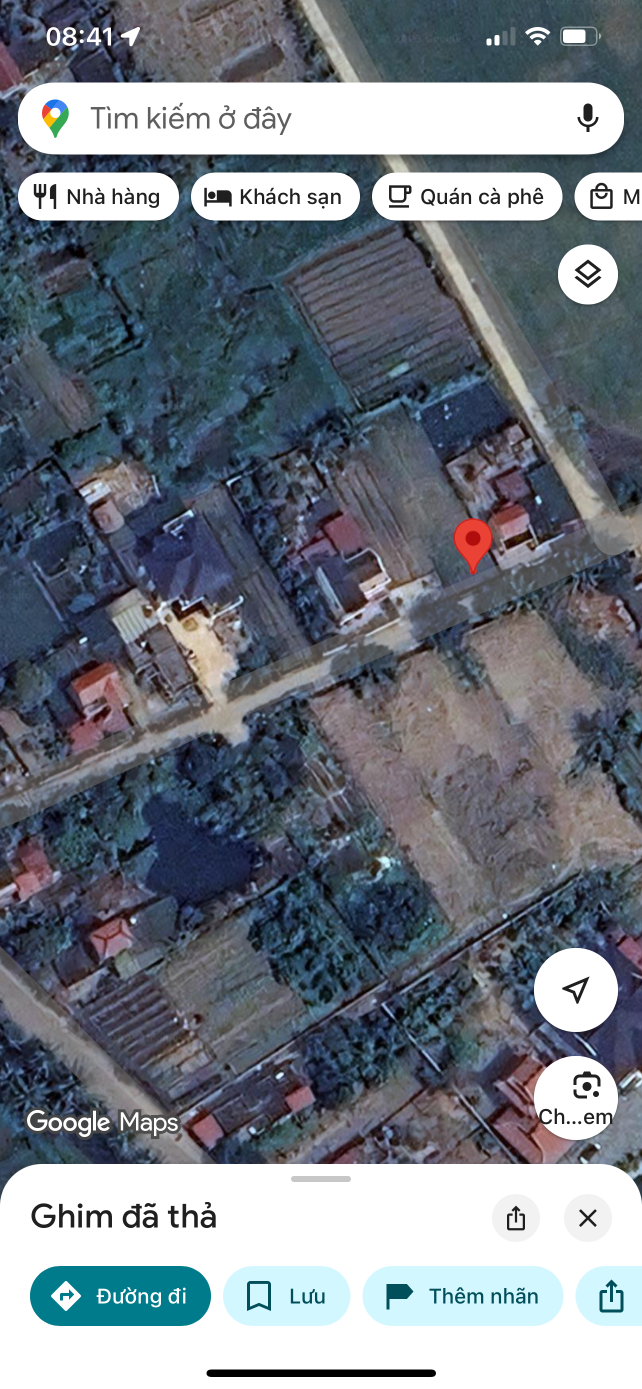Share the dropped pin via header icon
This screenshot has width=642, height=1389.
[516, 1218]
